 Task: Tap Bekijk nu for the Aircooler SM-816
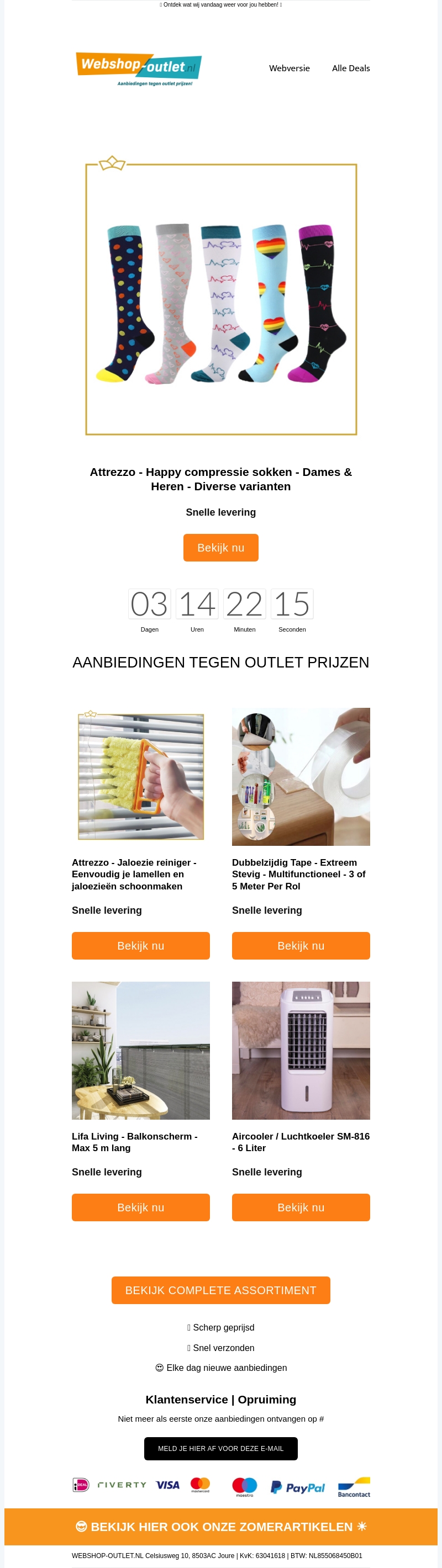point(301,1207)
